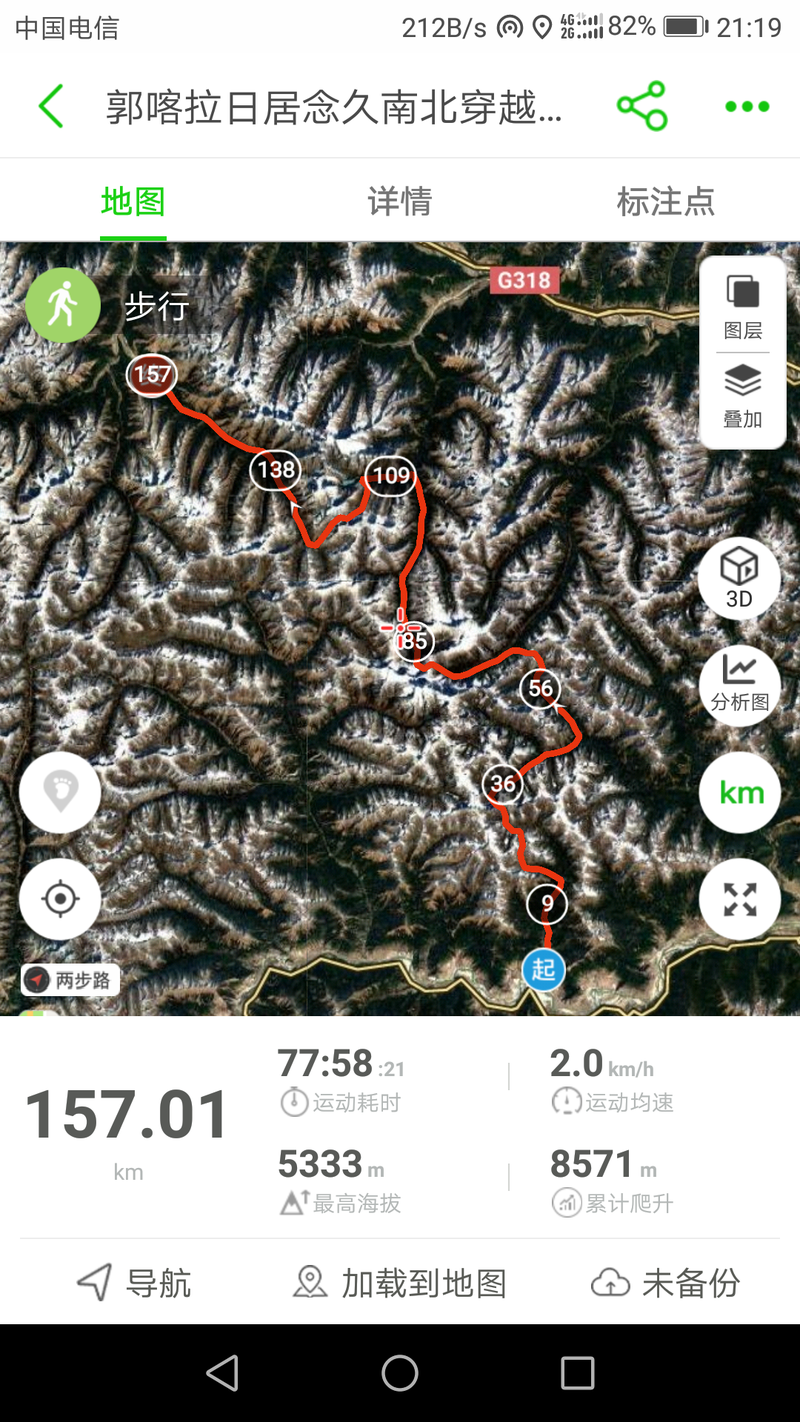800x1422 pixels.
Task: Start 导航 navigation along this track
Action: [134, 1282]
